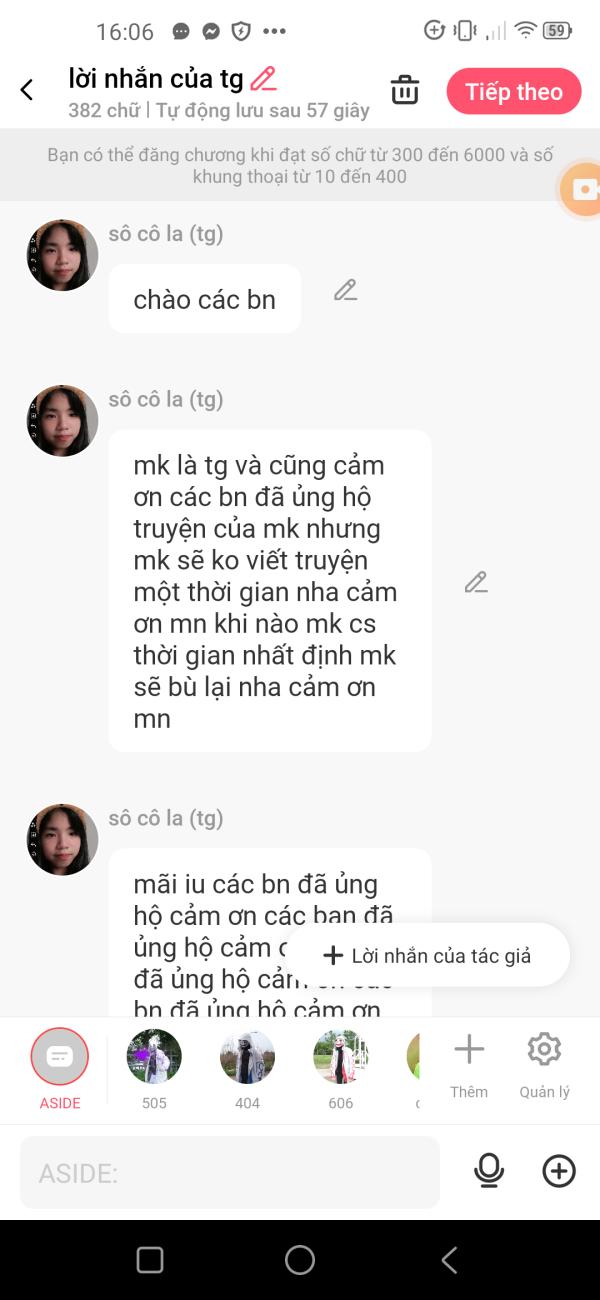Choose character 505
The width and height of the screenshot is (600, 1300).
click(x=154, y=1068)
